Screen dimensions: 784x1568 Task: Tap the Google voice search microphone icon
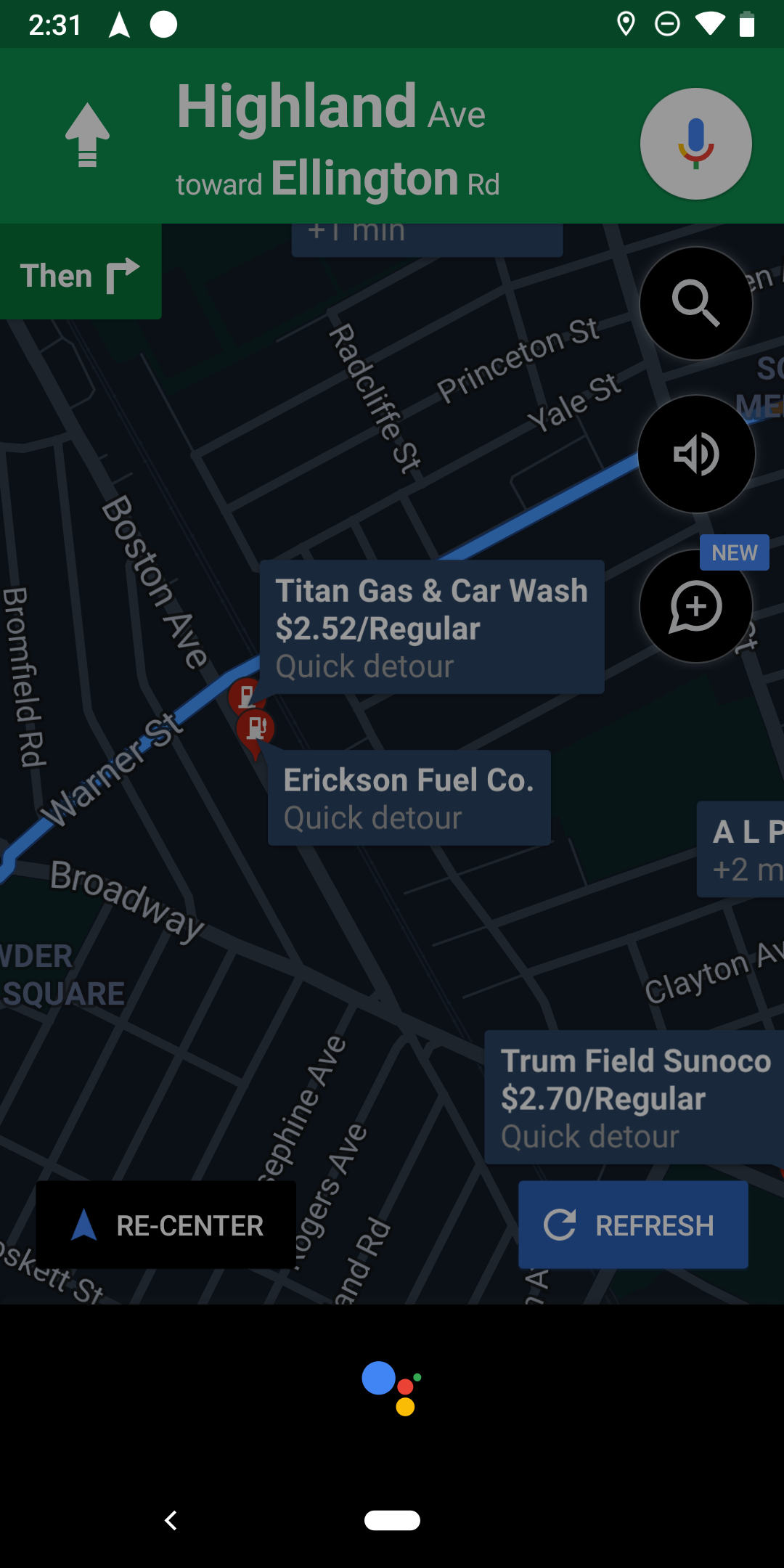point(695,143)
